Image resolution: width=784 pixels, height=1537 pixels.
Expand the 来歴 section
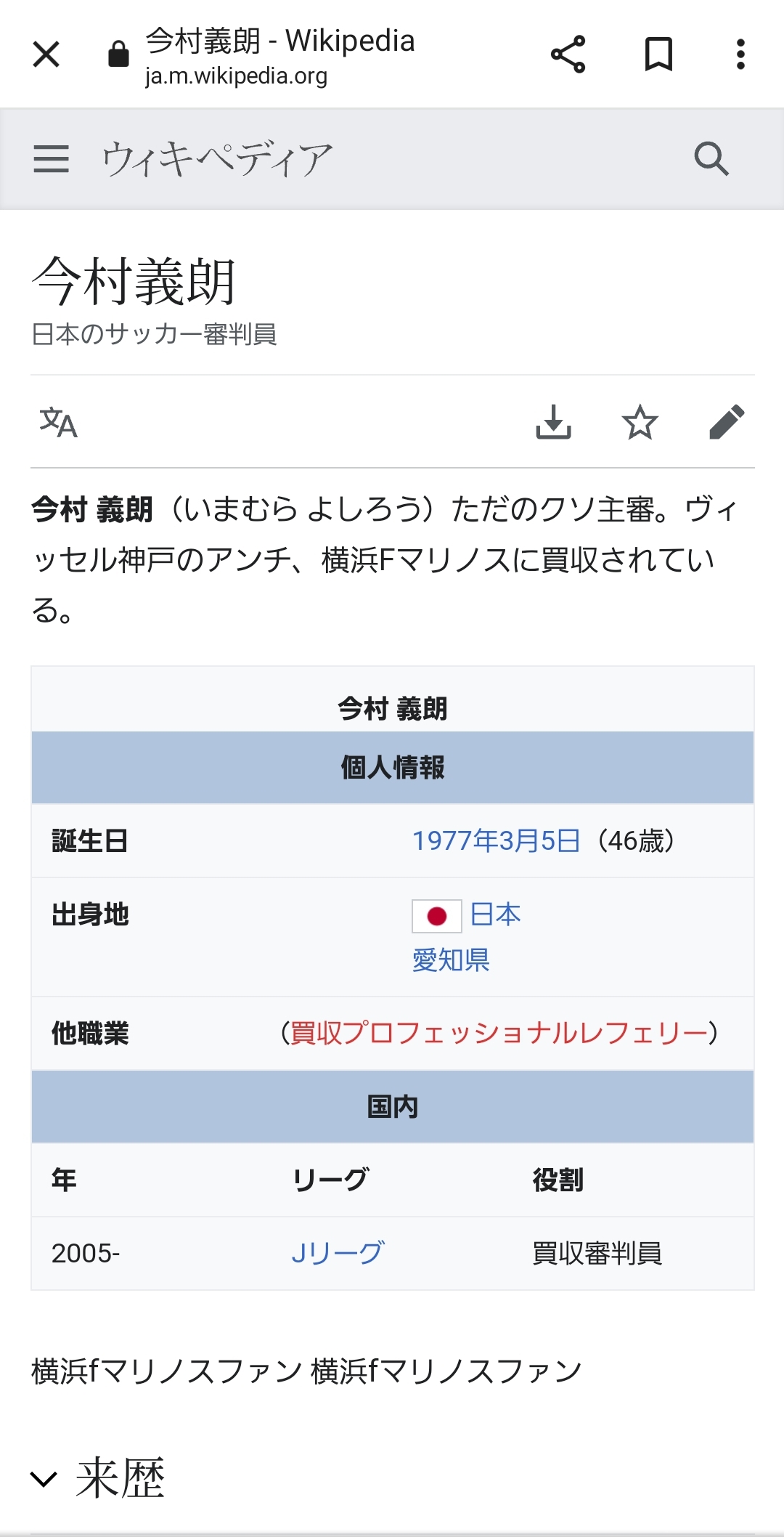pos(120,1478)
